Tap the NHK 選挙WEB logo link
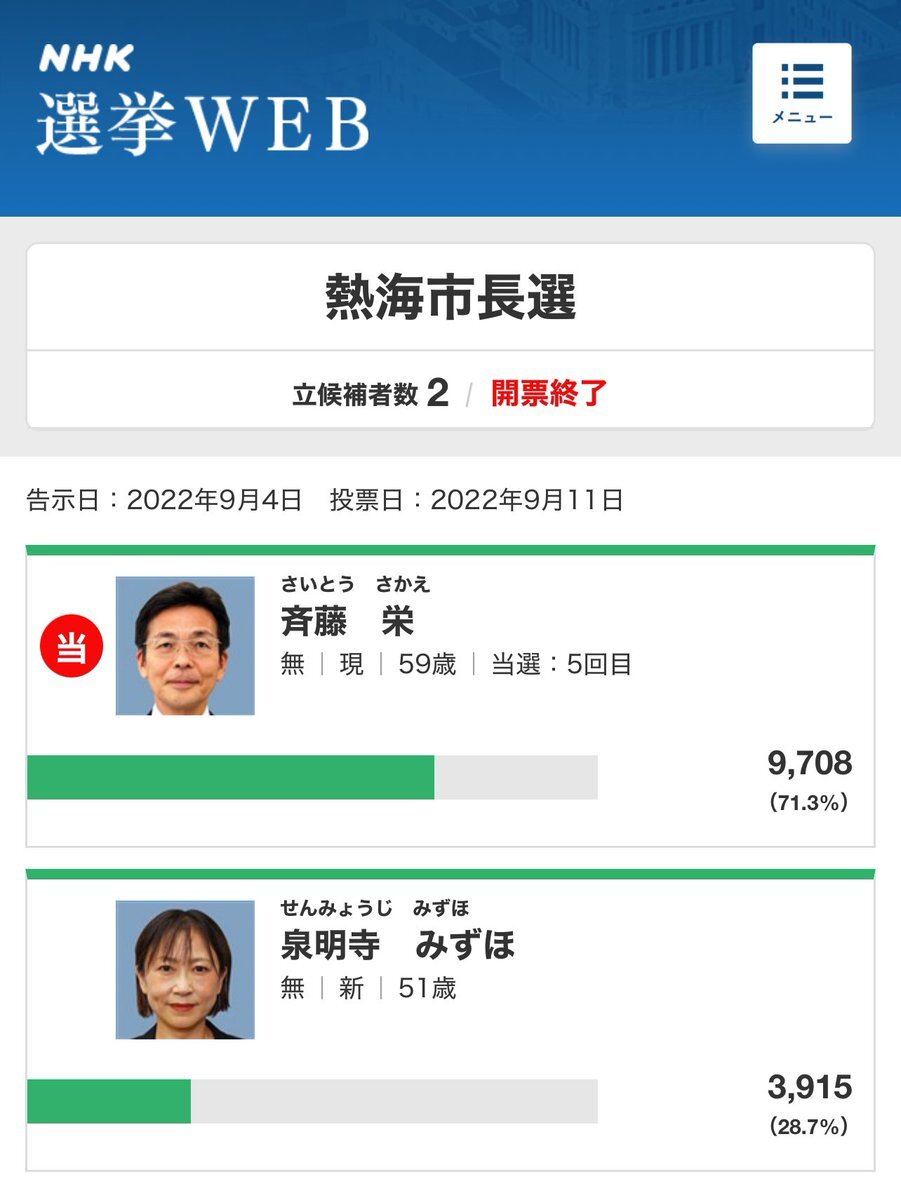The height and width of the screenshot is (1200, 901). (x=203, y=104)
